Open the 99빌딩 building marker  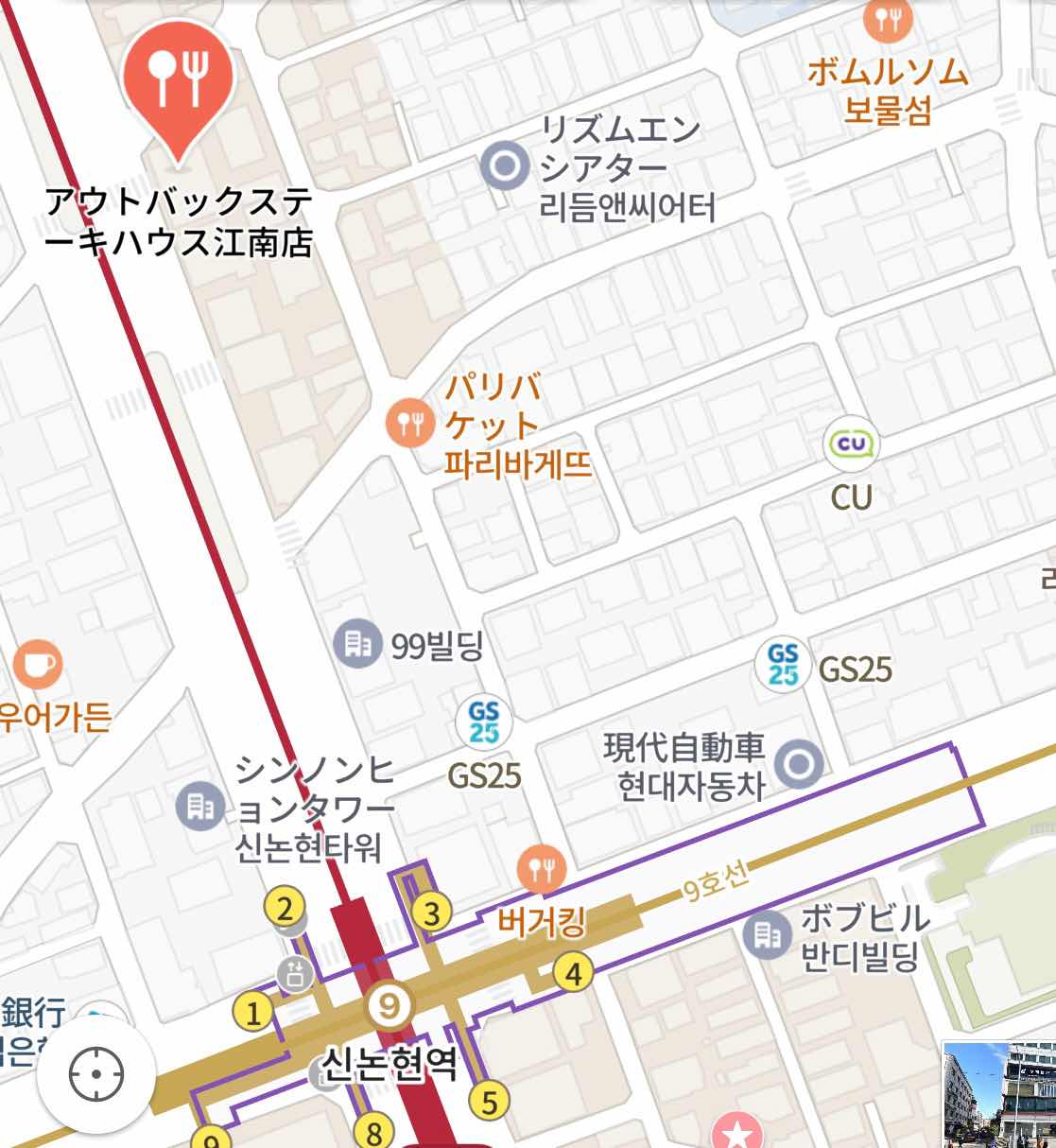coord(357,645)
